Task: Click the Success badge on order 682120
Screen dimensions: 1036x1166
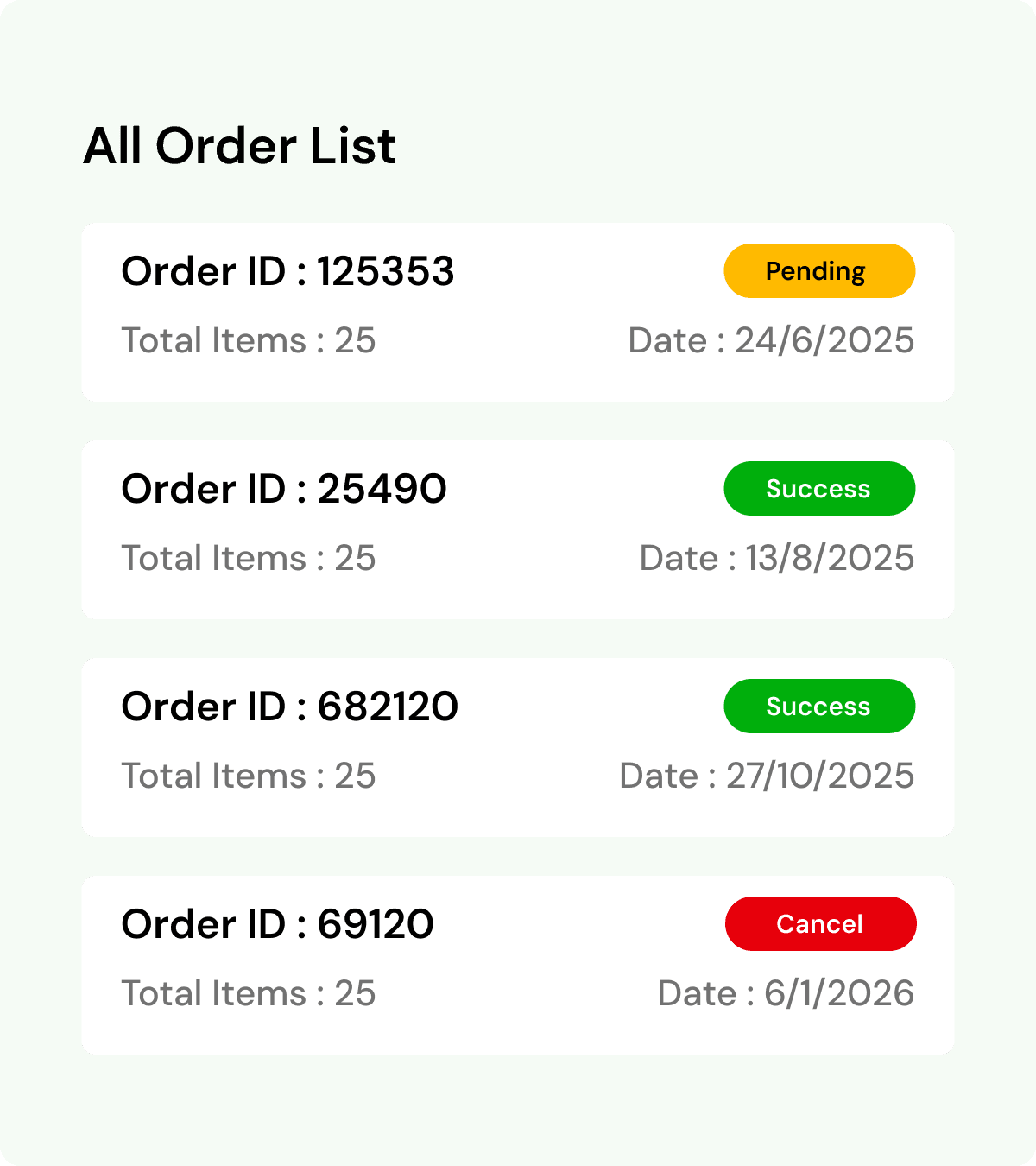Action: pos(818,706)
